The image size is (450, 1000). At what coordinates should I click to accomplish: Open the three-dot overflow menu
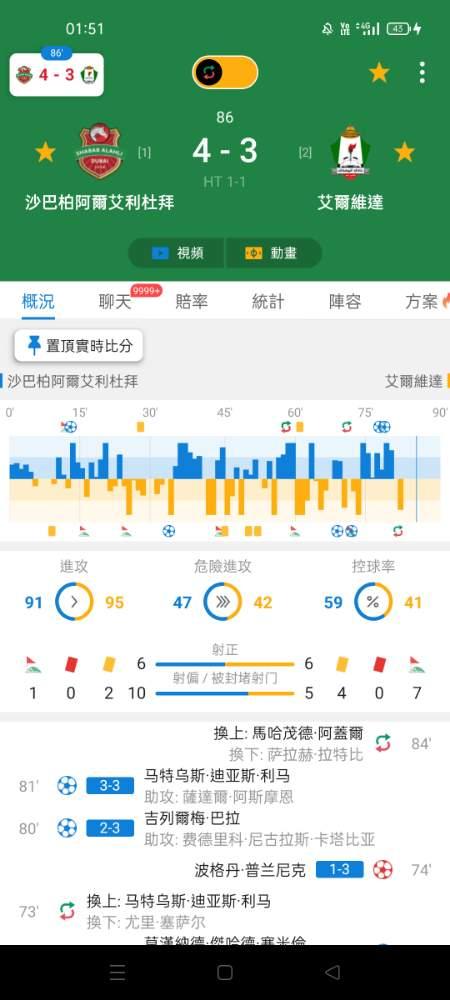coord(422,73)
